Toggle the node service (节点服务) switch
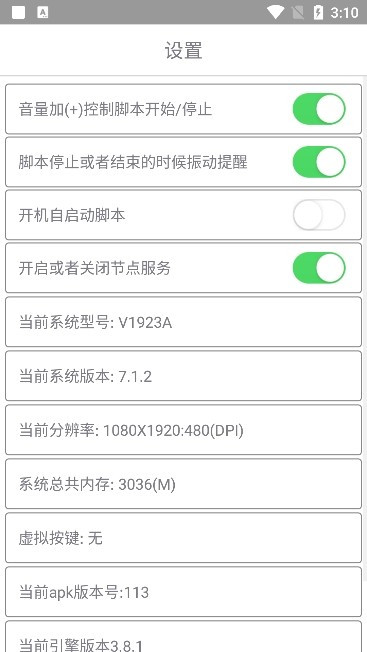 point(319,268)
